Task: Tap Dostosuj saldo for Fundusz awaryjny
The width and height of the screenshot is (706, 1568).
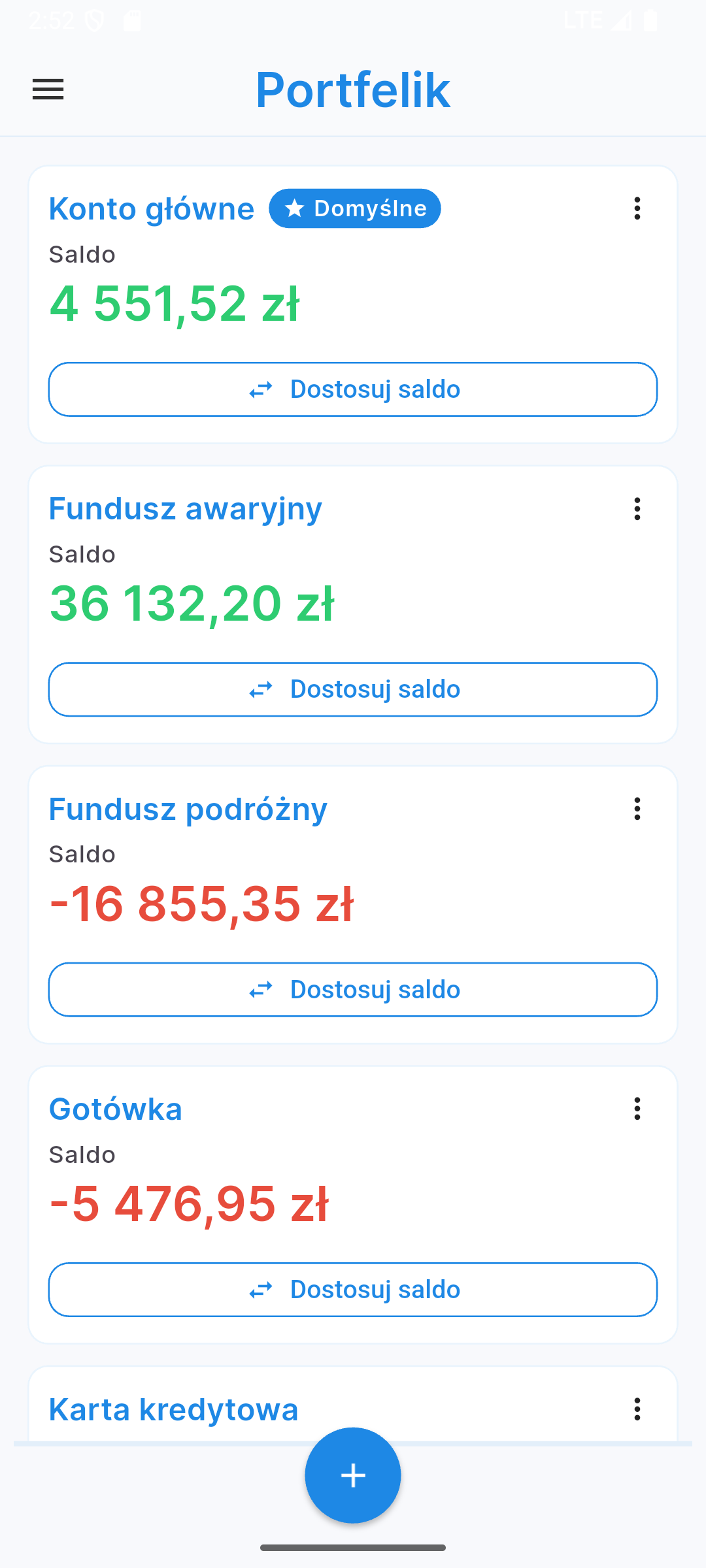Action: click(x=353, y=689)
